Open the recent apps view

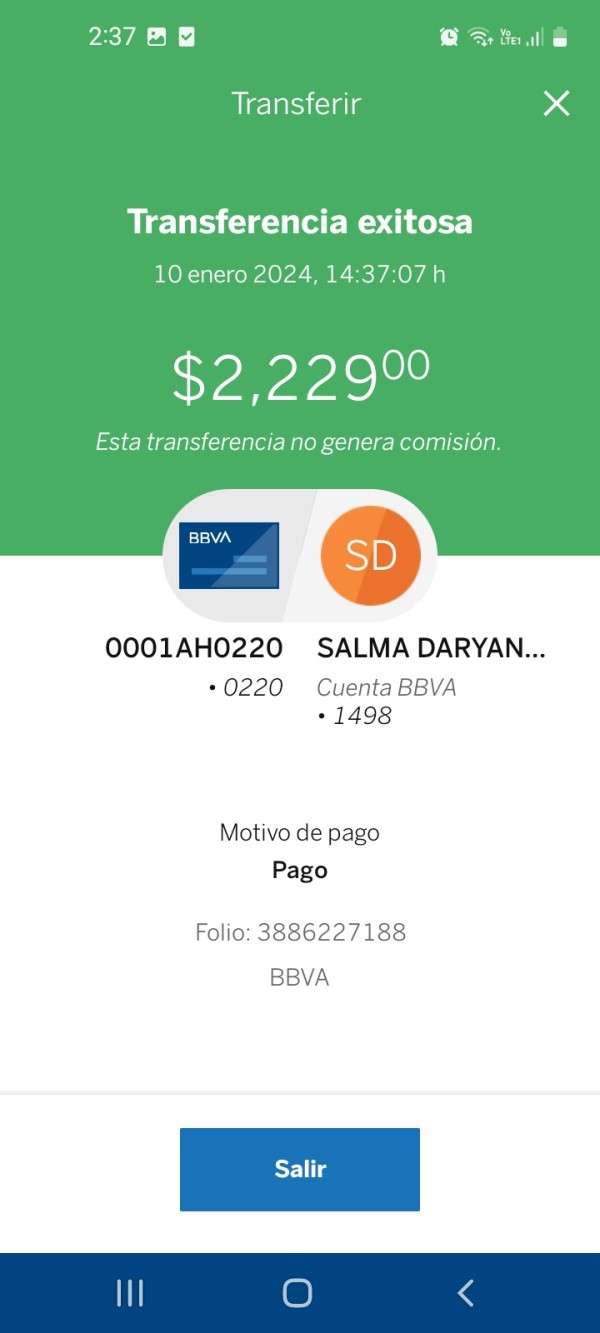tap(130, 1293)
